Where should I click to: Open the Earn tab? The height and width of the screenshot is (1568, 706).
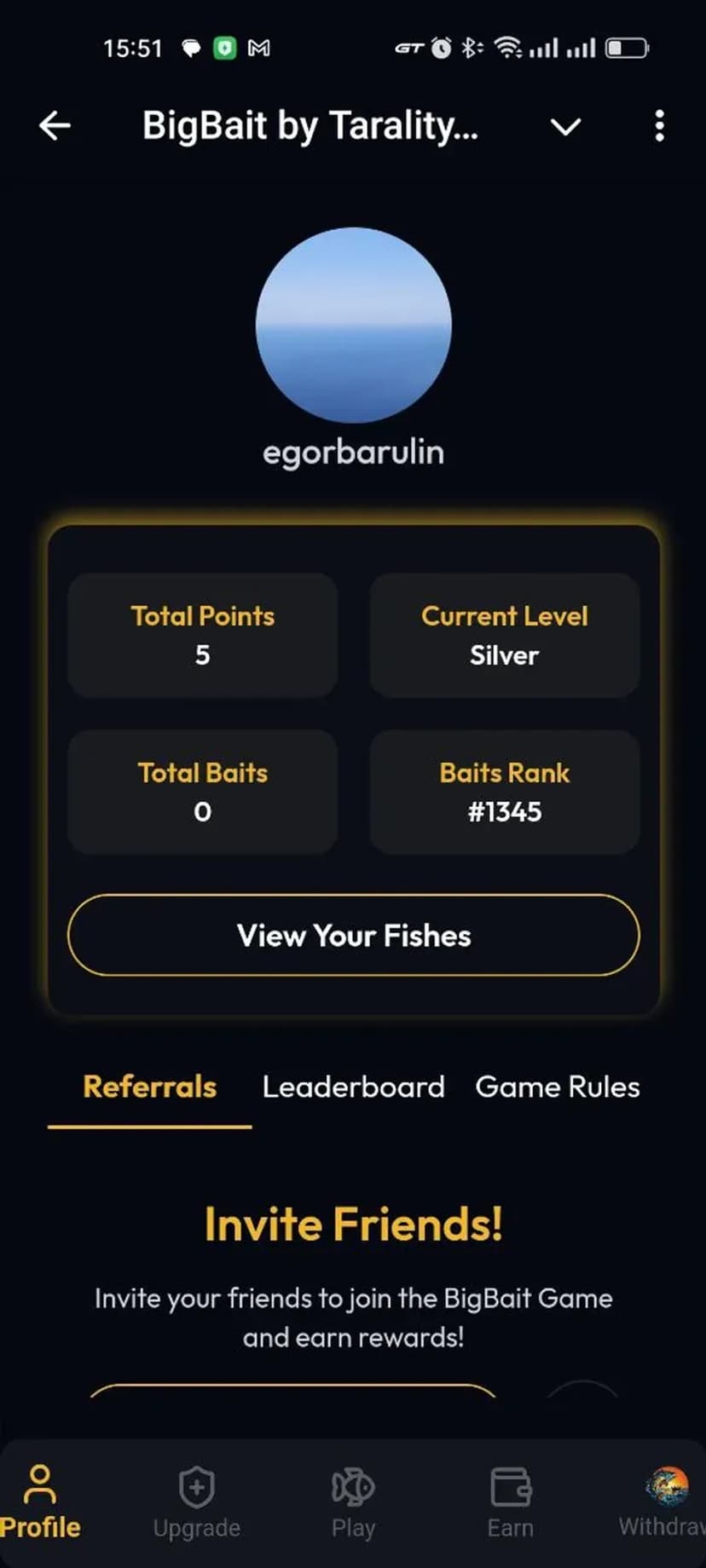510,1502
